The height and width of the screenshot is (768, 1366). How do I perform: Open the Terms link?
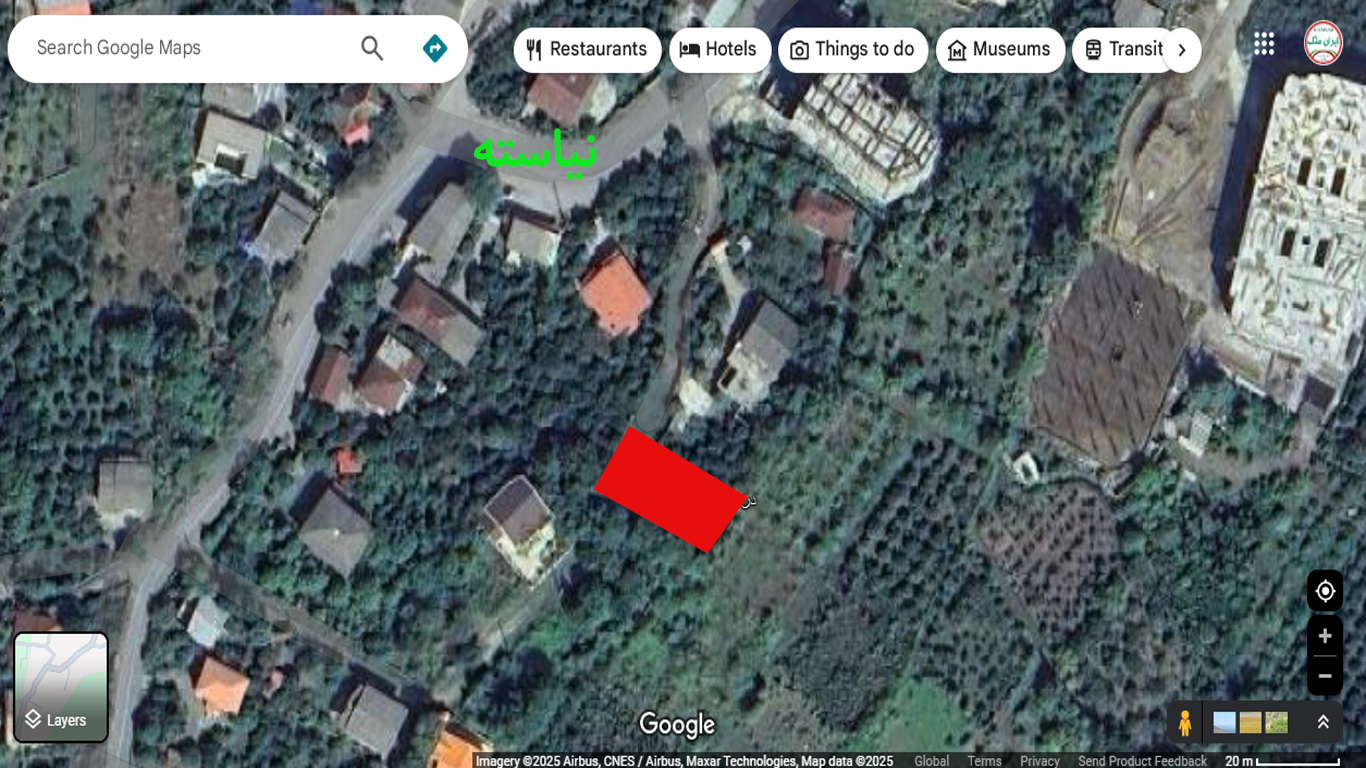pos(984,761)
